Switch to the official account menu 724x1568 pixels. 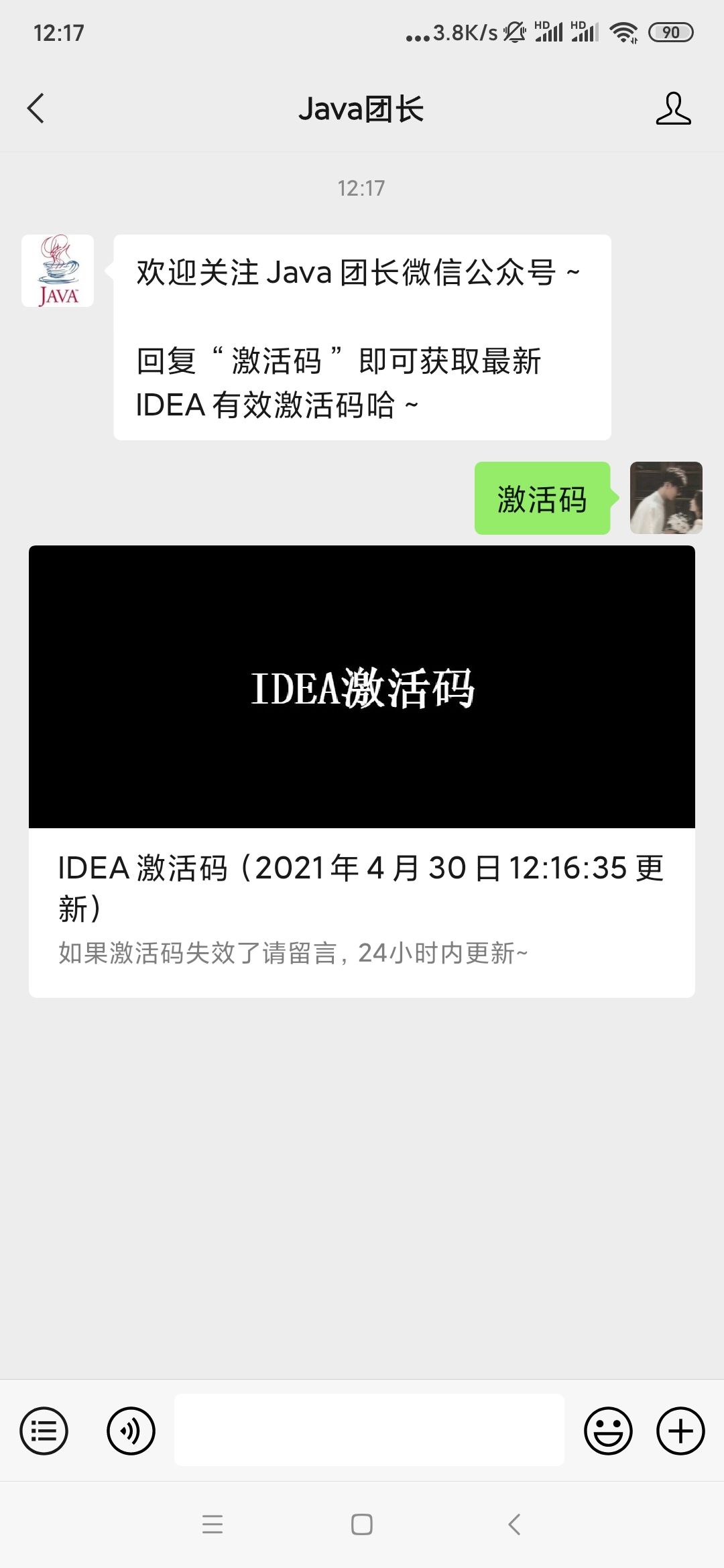click(x=44, y=1431)
